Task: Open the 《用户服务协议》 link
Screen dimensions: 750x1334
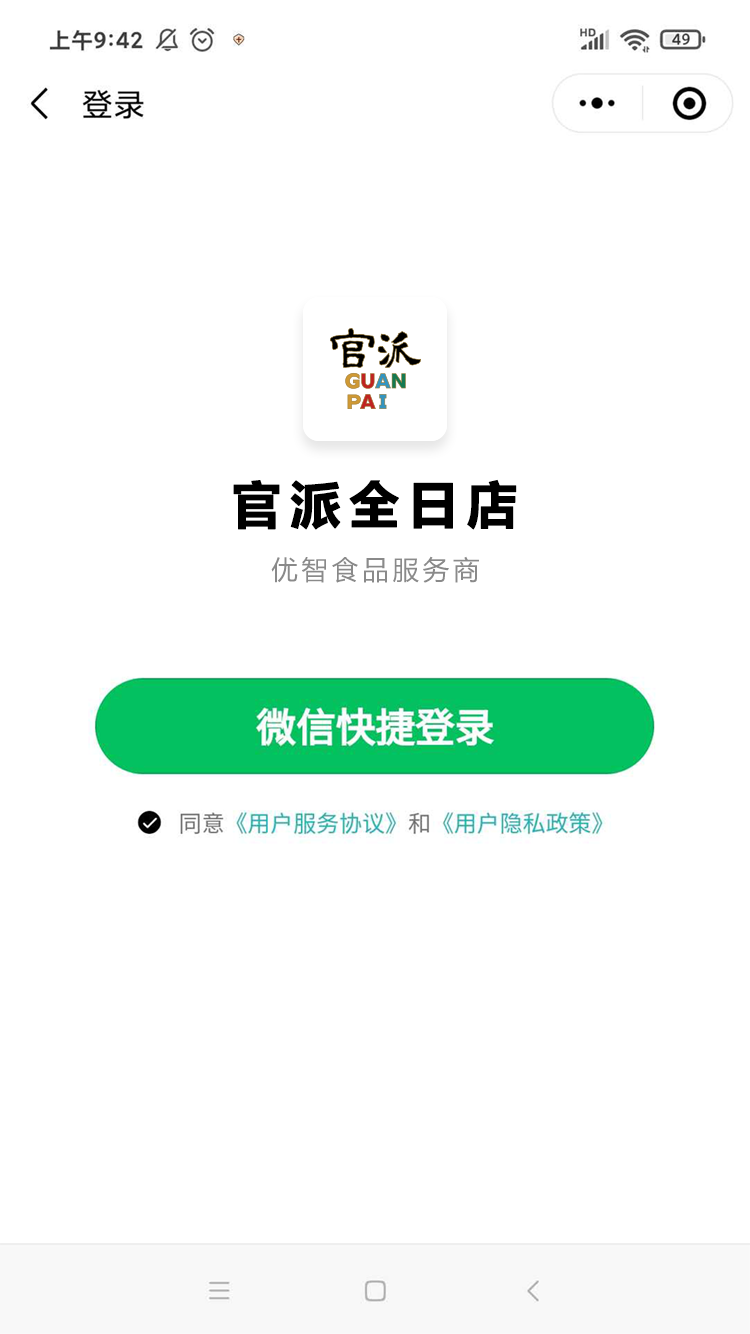Action: tap(316, 823)
